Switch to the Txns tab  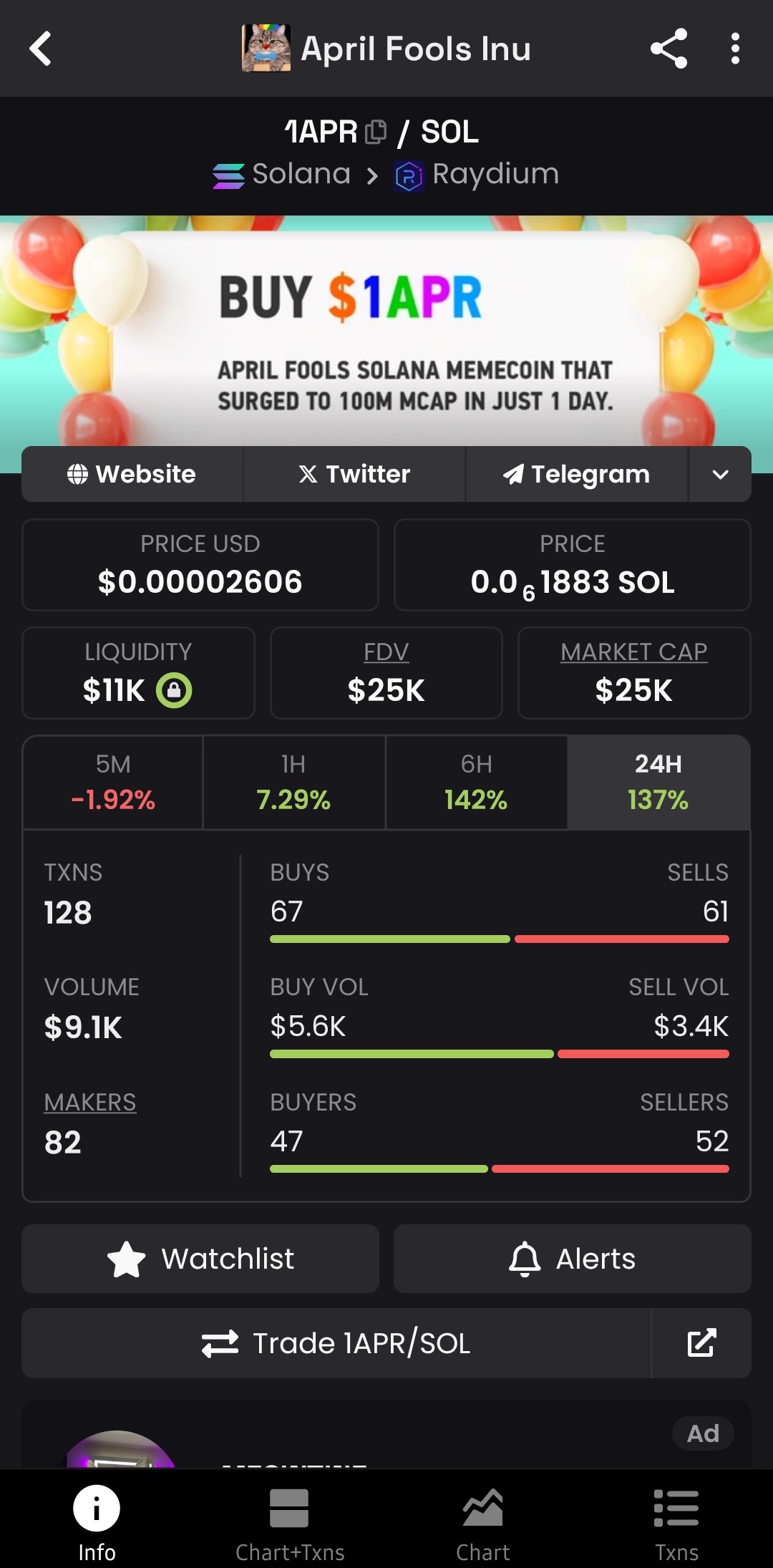[x=676, y=1521]
